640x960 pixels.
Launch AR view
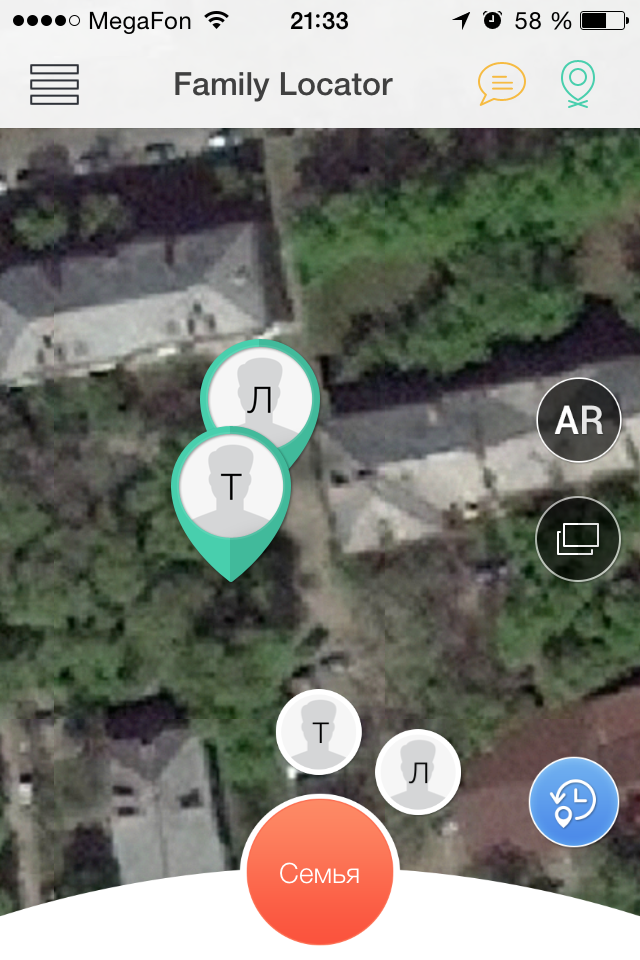579,420
